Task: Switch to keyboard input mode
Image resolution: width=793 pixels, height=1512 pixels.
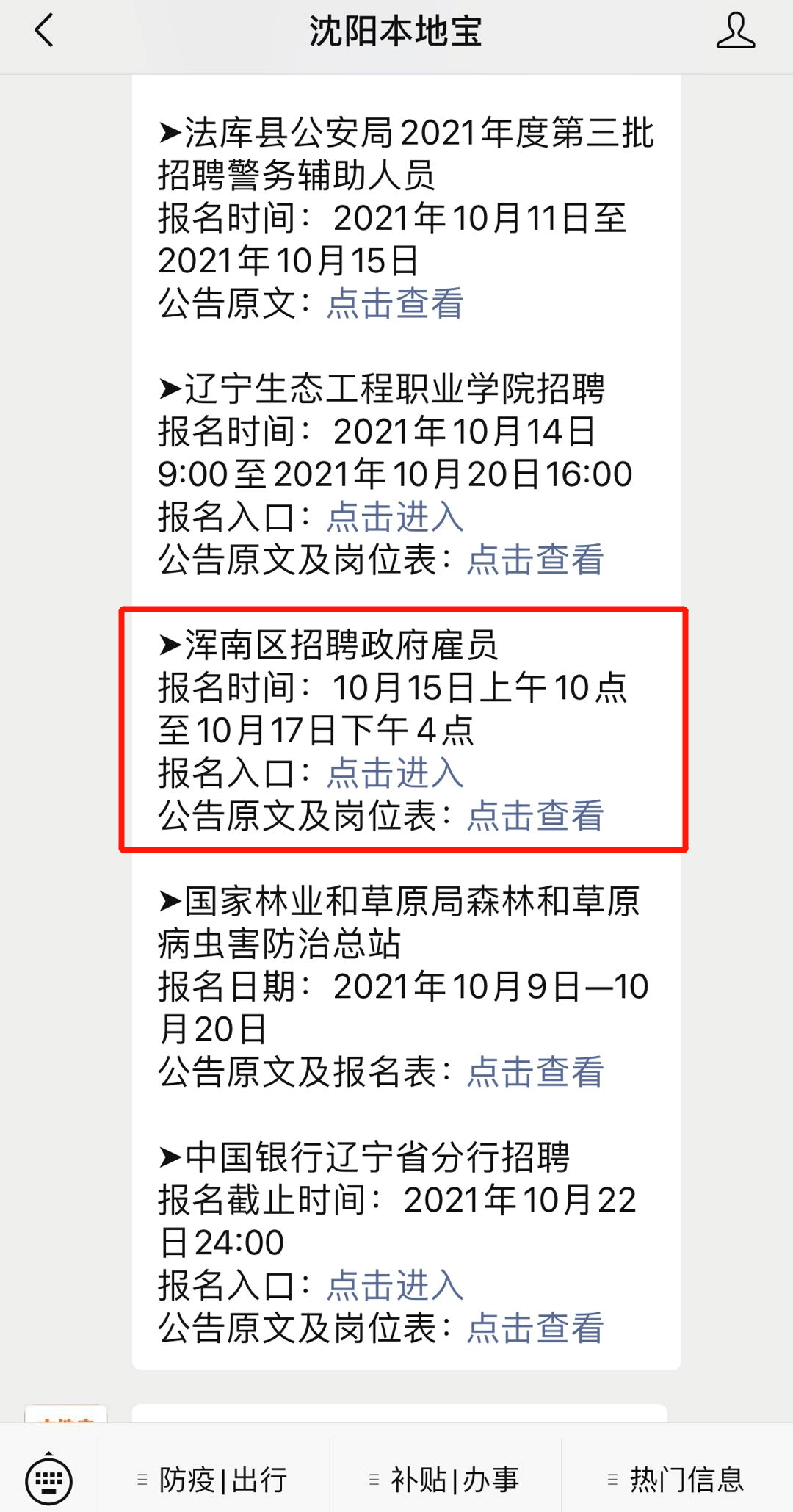Action: click(48, 1480)
